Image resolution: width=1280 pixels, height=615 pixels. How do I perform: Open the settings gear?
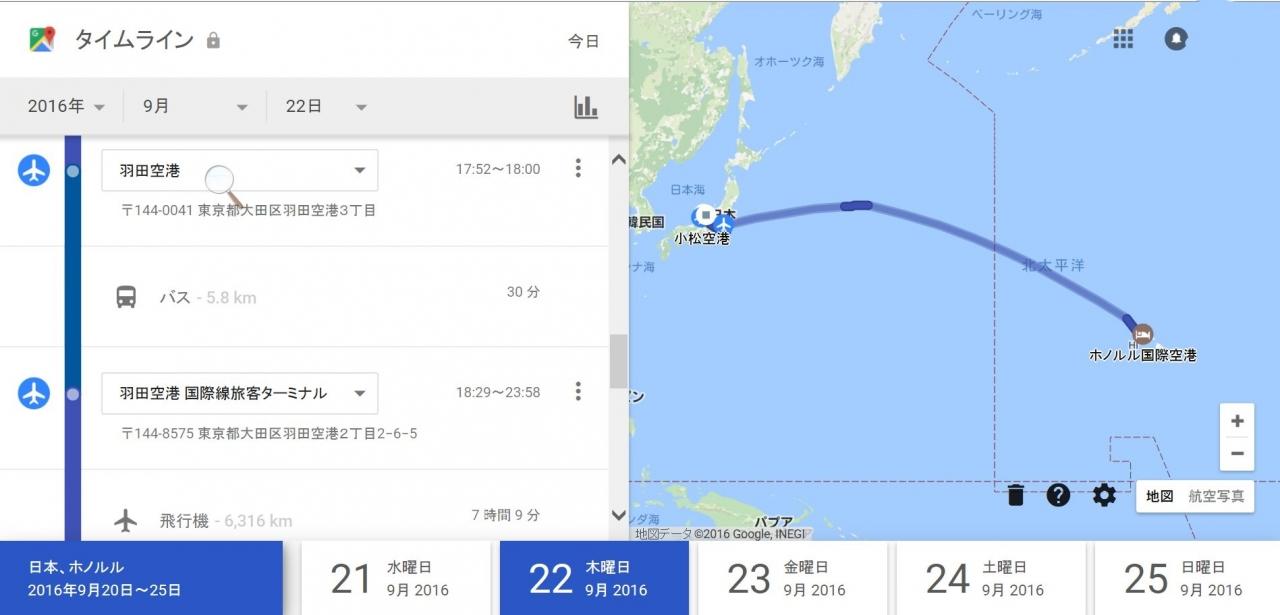1104,495
